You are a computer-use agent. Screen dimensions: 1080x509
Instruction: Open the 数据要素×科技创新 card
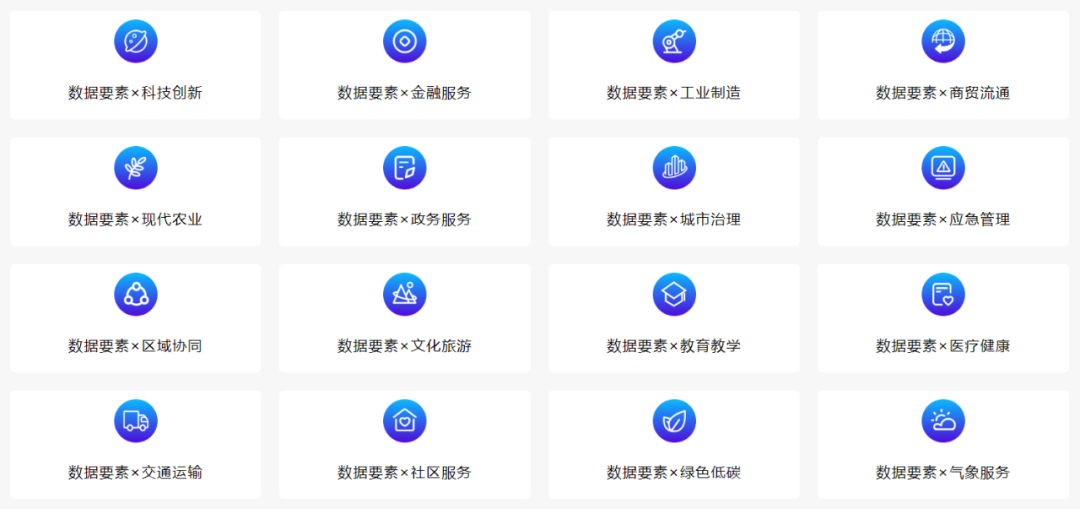pyautogui.click(x=135, y=65)
